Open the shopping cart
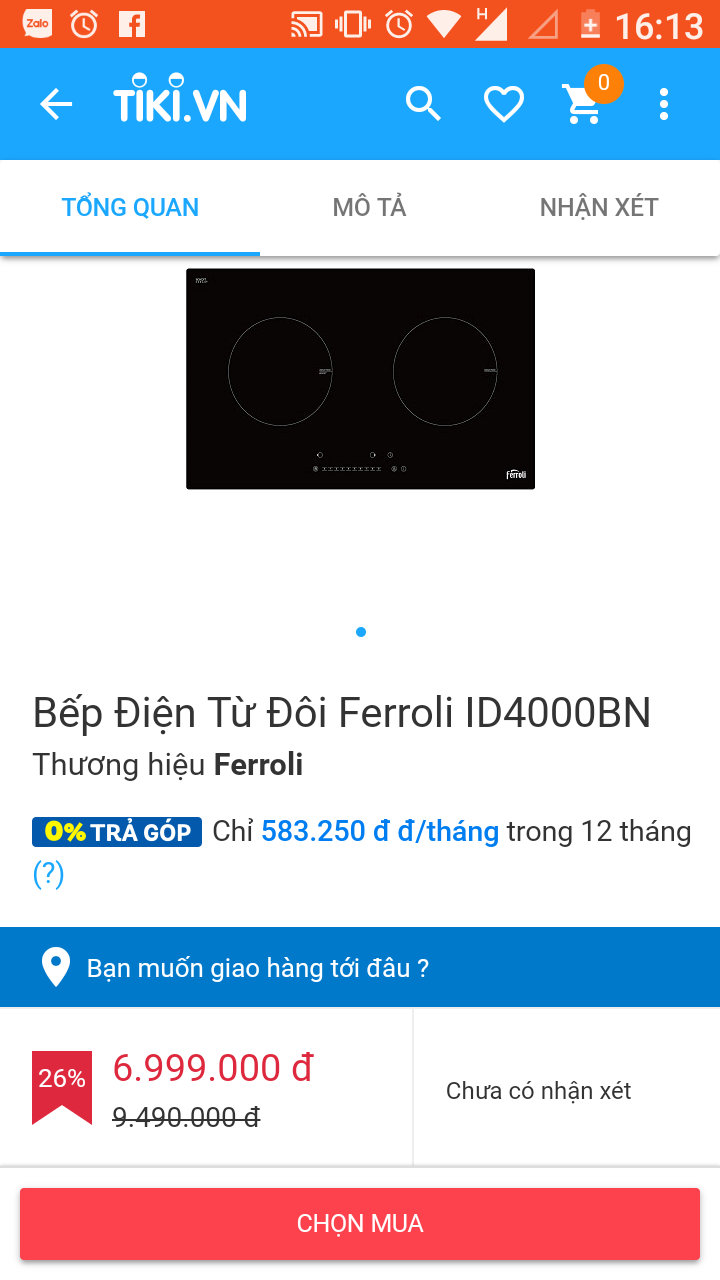Viewport: 720px width, 1280px height. click(x=582, y=104)
